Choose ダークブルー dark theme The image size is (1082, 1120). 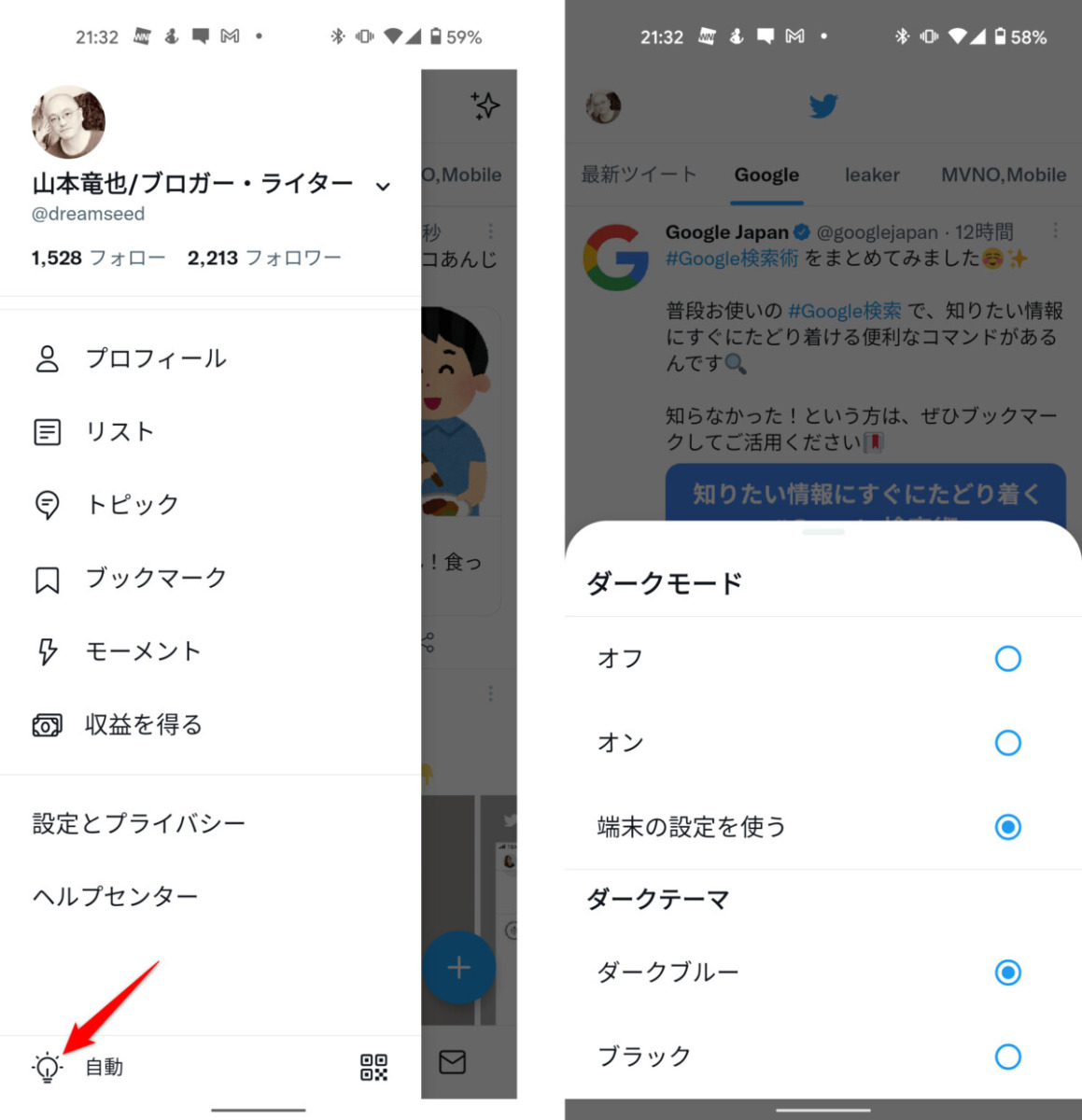pyautogui.click(x=1007, y=973)
